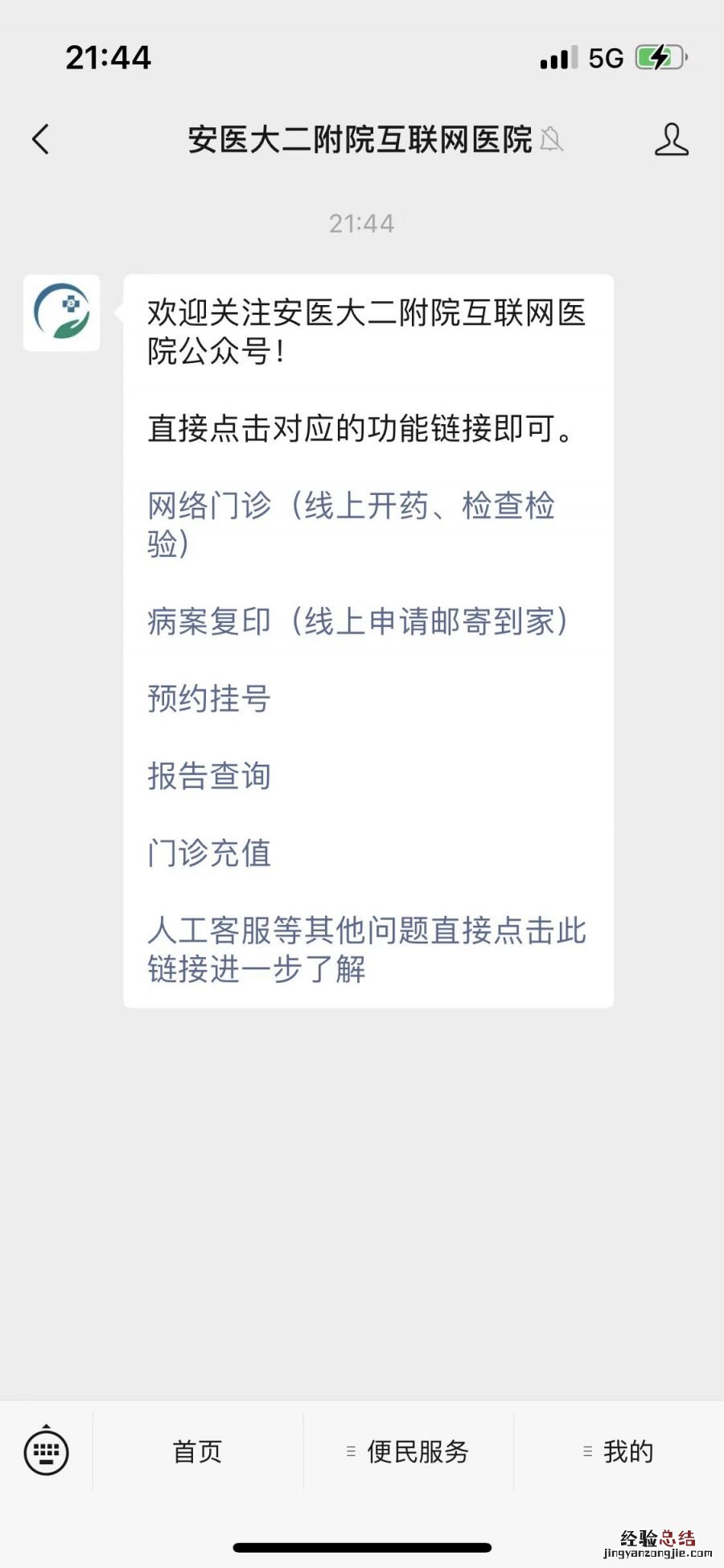The width and height of the screenshot is (724, 1568).
Task: Switch to keyboard input mode
Action: [47, 1451]
